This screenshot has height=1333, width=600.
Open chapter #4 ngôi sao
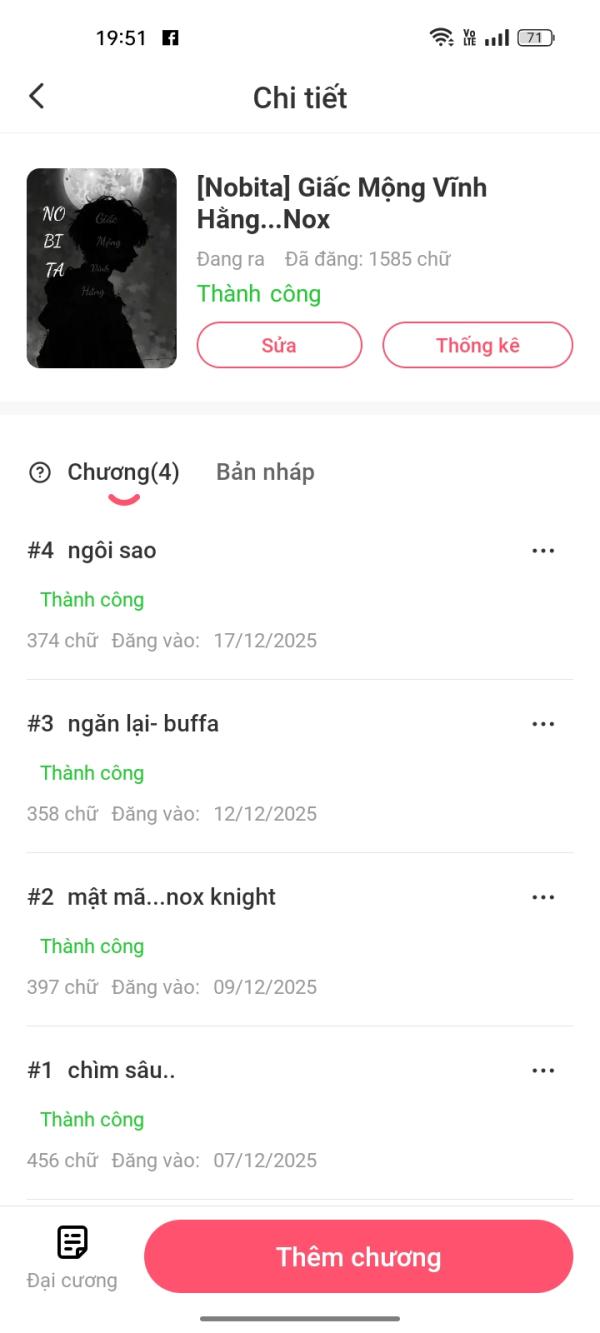[x=300, y=594]
